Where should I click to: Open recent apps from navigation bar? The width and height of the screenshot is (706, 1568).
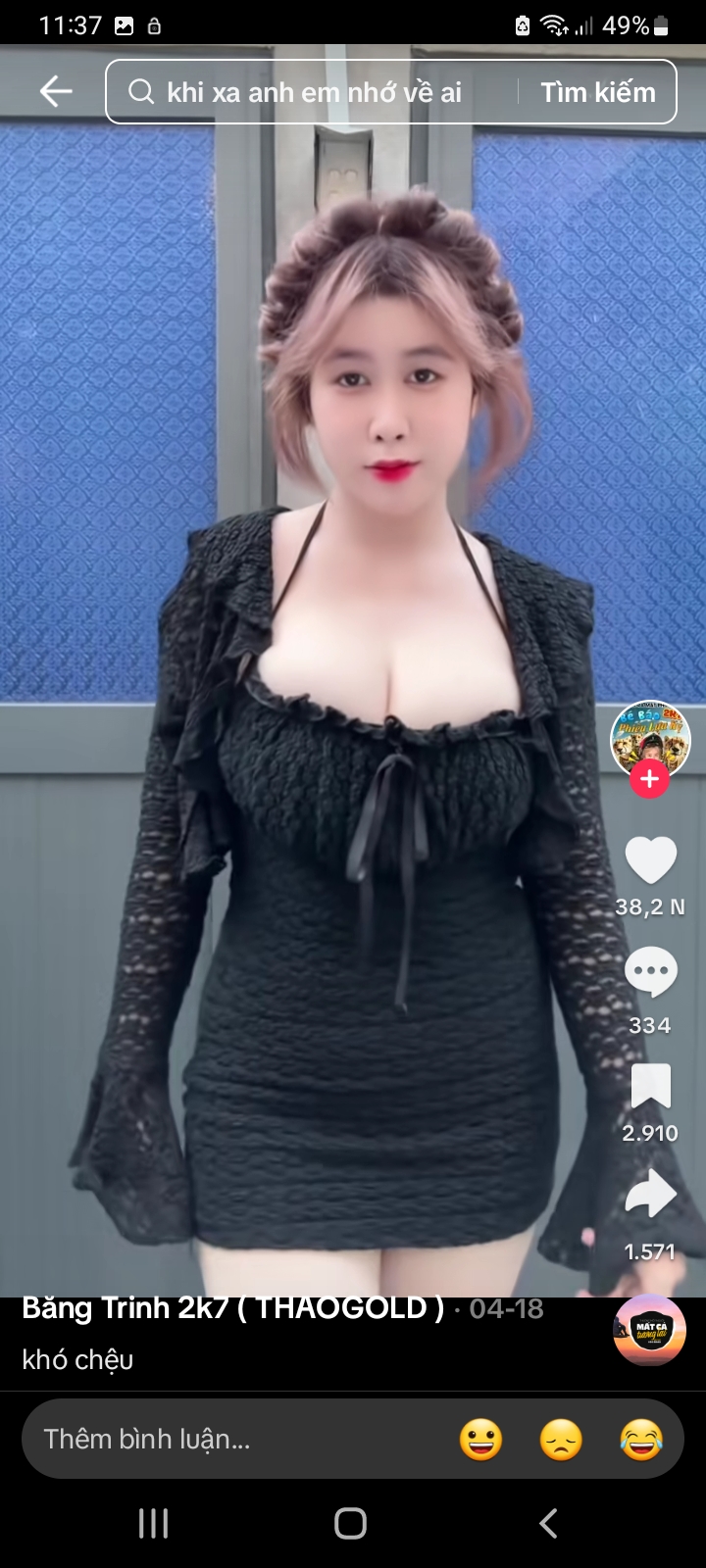[x=154, y=1524]
